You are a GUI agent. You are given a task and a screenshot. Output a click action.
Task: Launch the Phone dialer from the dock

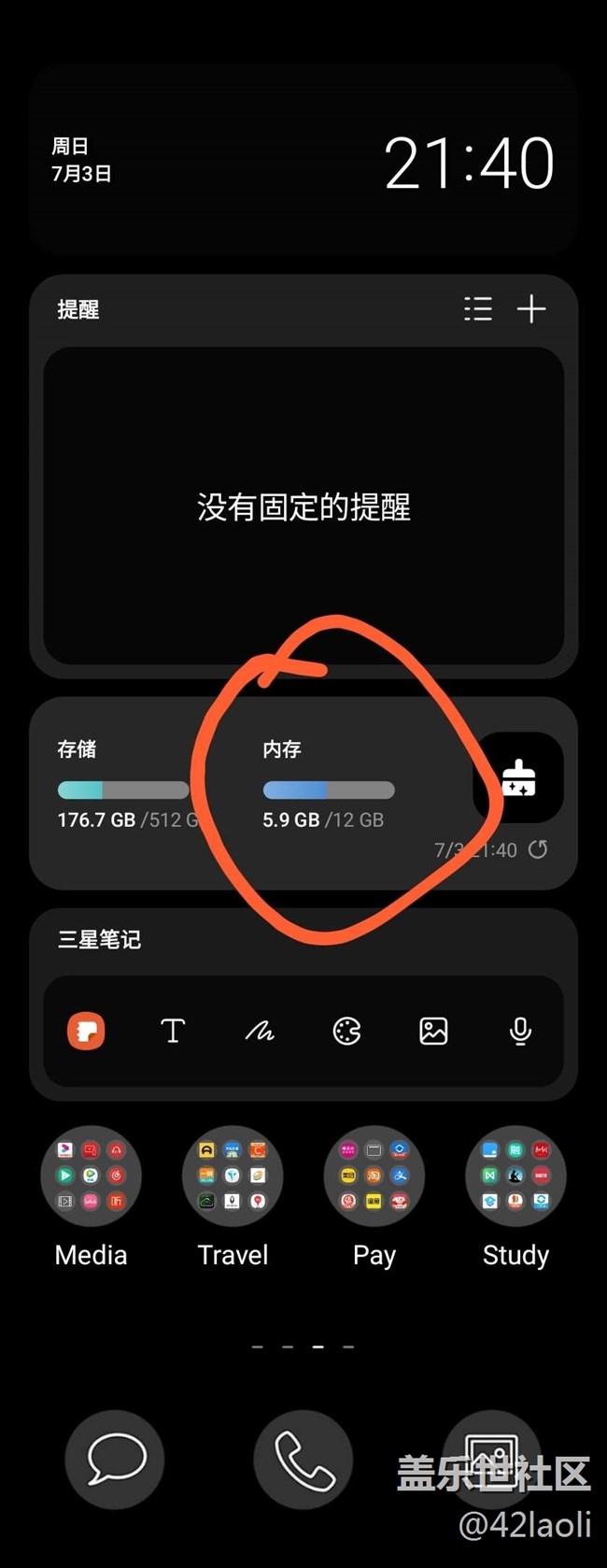(x=303, y=1459)
